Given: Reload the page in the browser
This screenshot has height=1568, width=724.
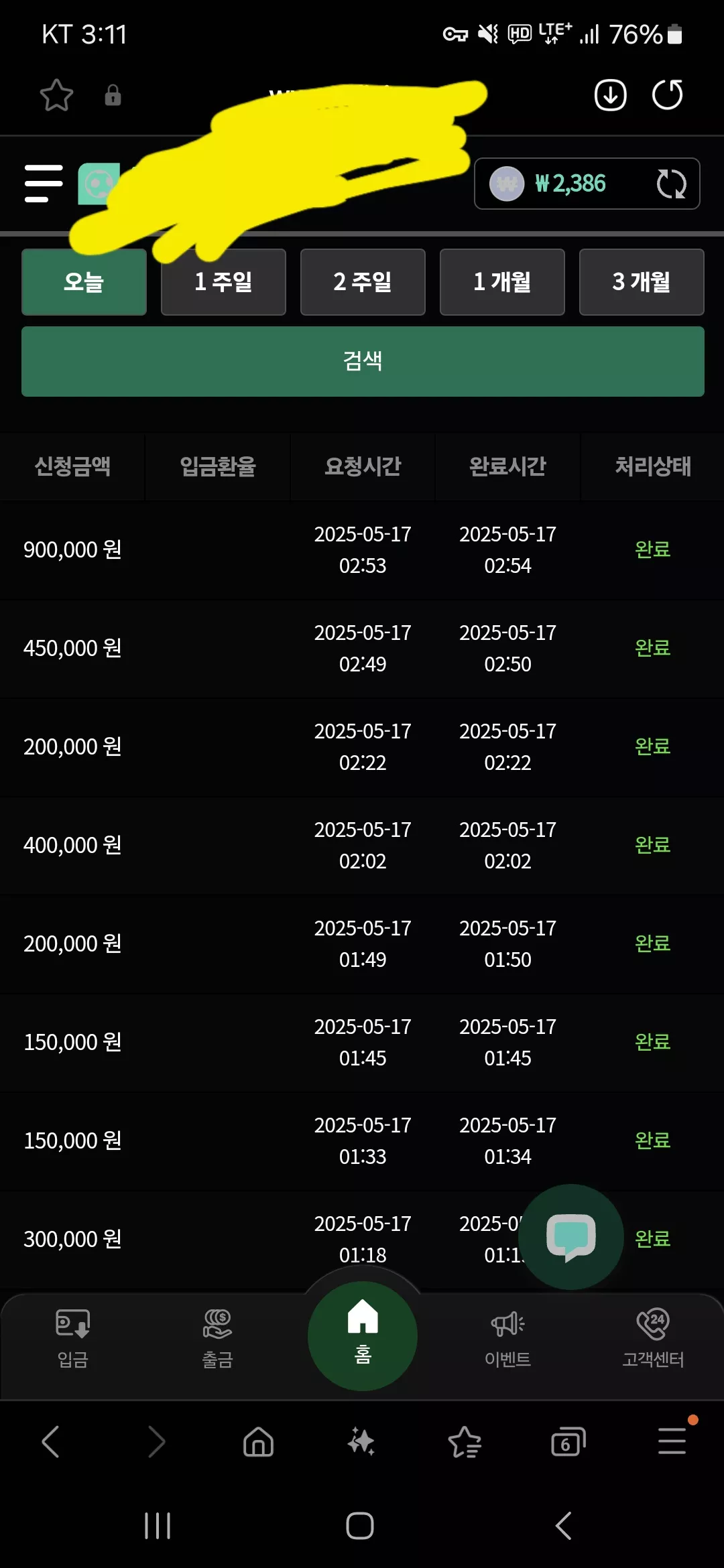Looking at the screenshot, I should (668, 95).
